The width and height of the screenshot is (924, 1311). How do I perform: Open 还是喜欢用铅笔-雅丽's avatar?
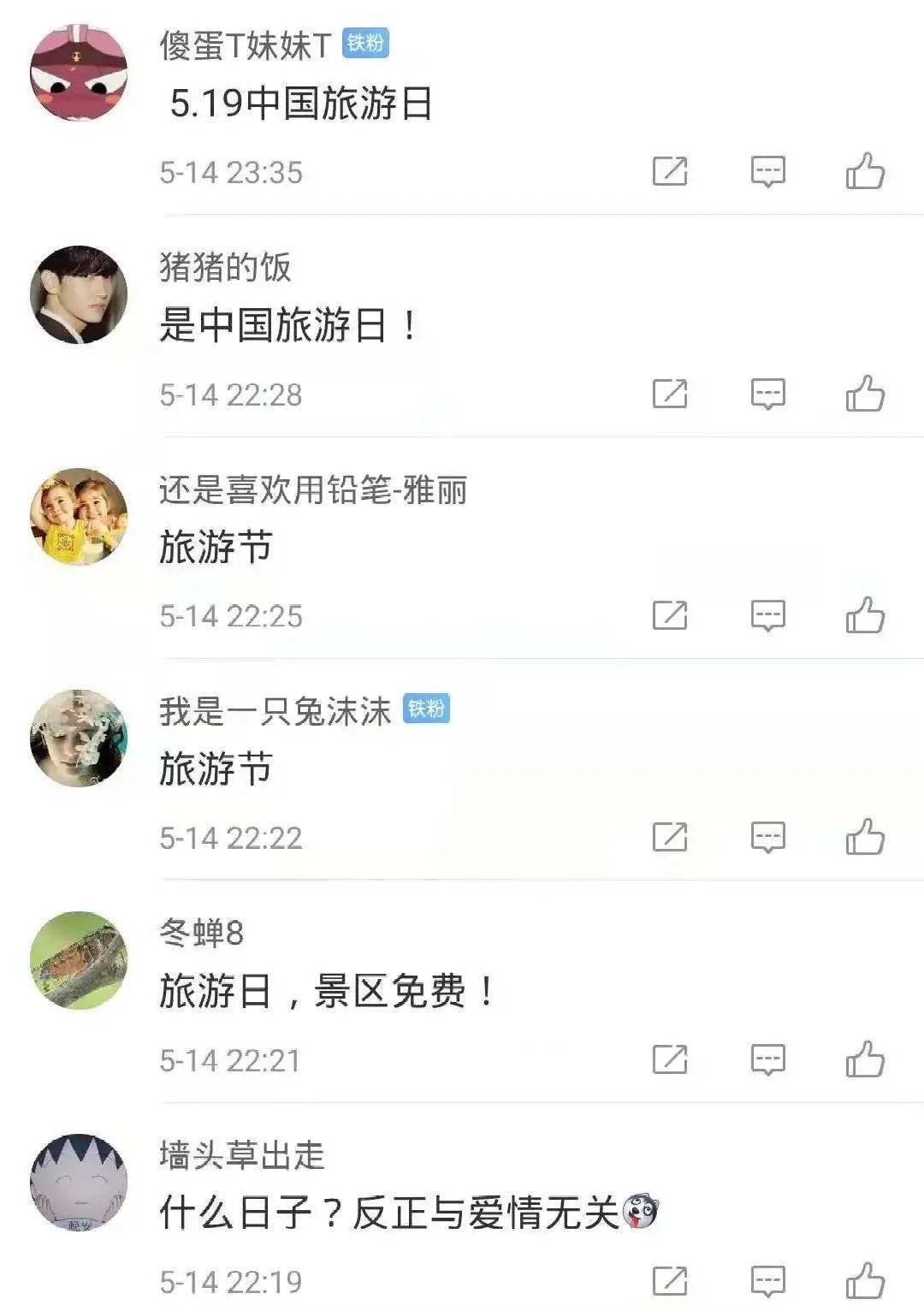(79, 516)
